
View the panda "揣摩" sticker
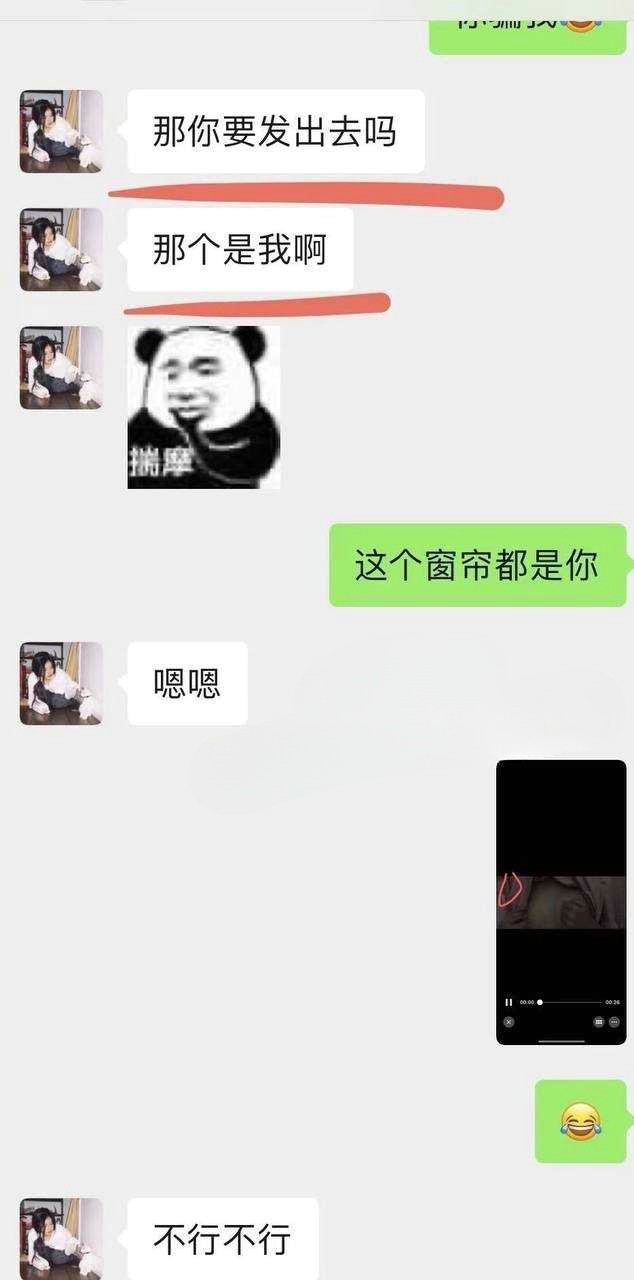point(203,408)
